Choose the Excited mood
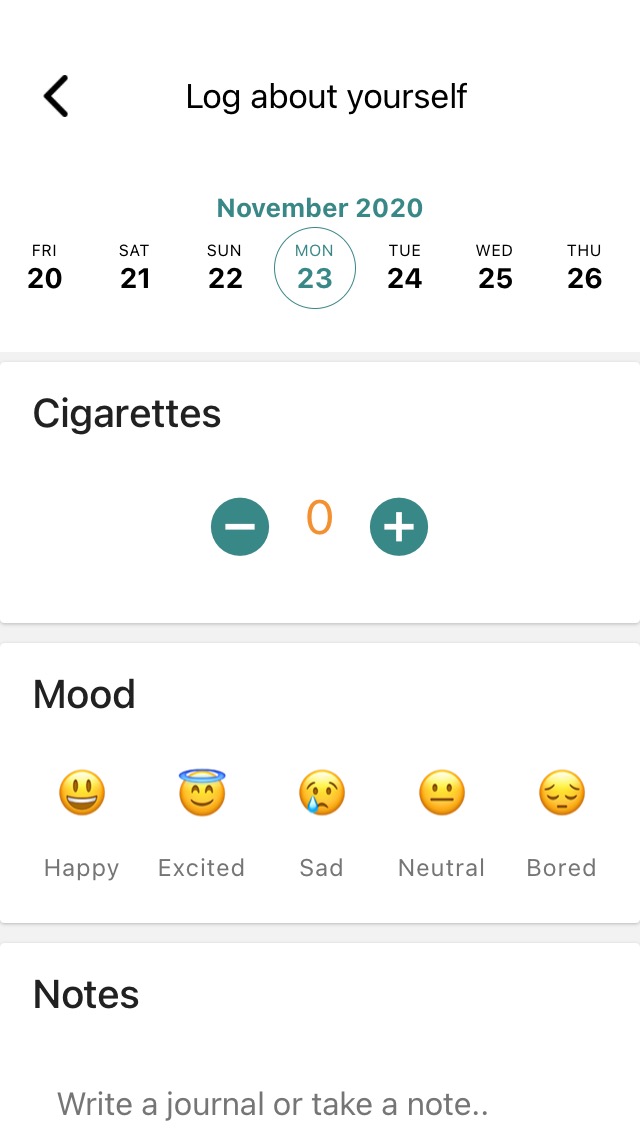This screenshot has height=1136, width=640. (x=201, y=824)
